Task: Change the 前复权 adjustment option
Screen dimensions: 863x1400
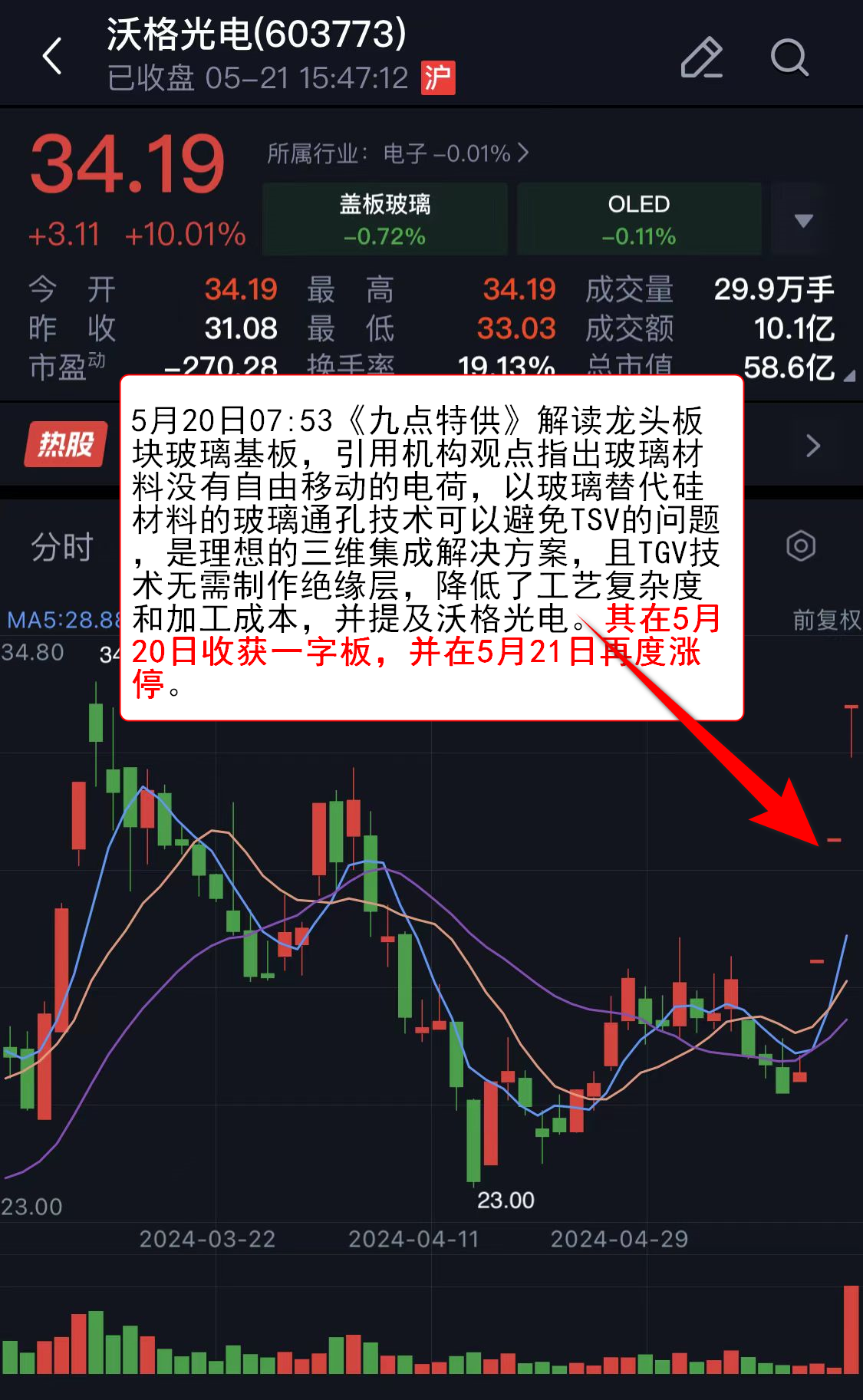Action: (825, 619)
